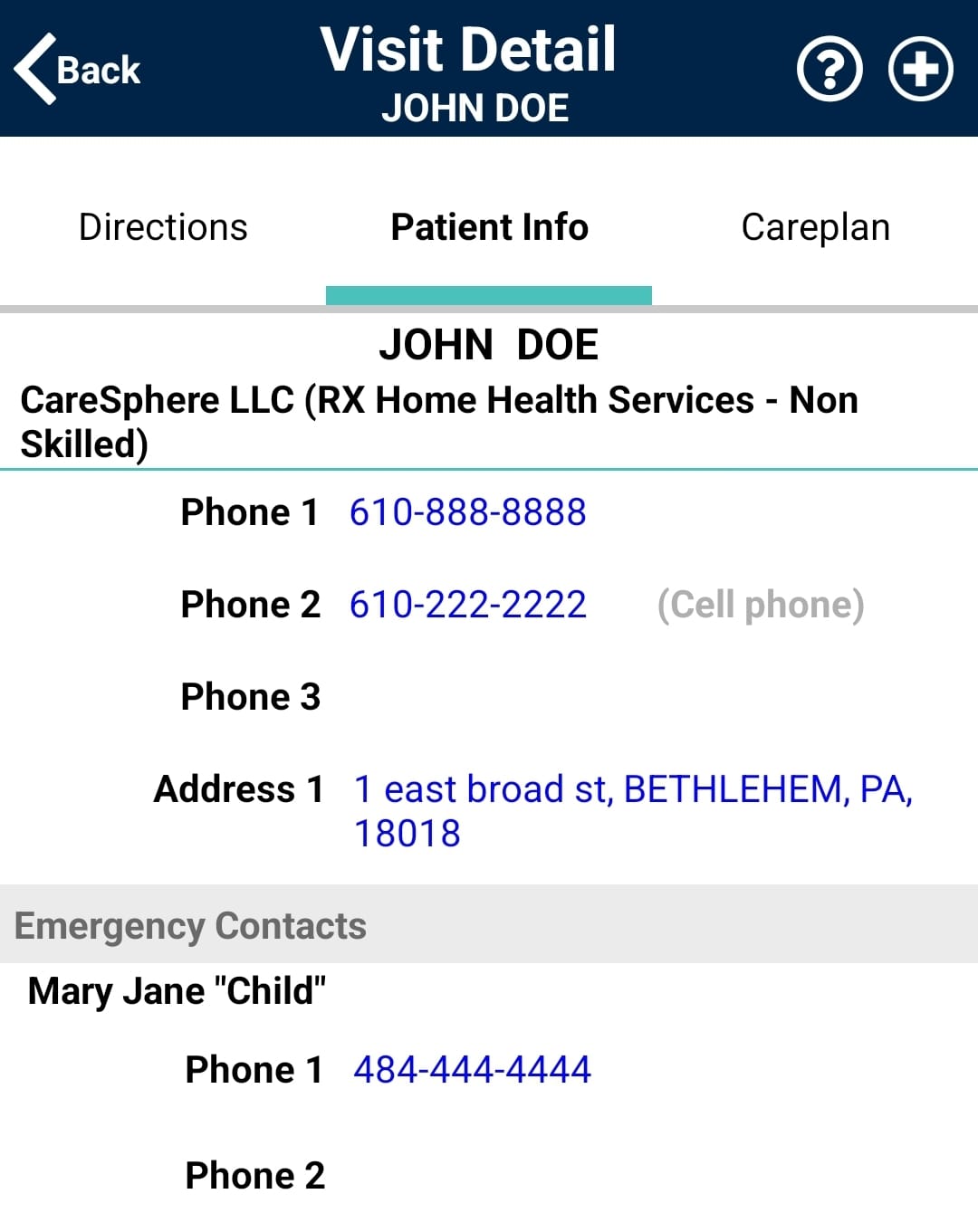Switch to the Careplan tab
The height and width of the screenshot is (1232, 978).
click(x=815, y=227)
